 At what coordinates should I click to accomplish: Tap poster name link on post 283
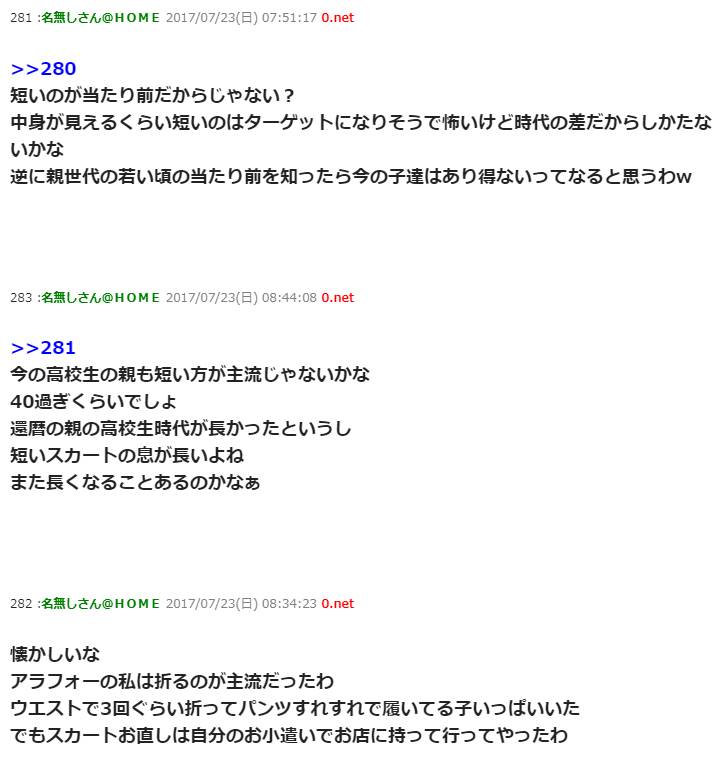[x=100, y=298]
